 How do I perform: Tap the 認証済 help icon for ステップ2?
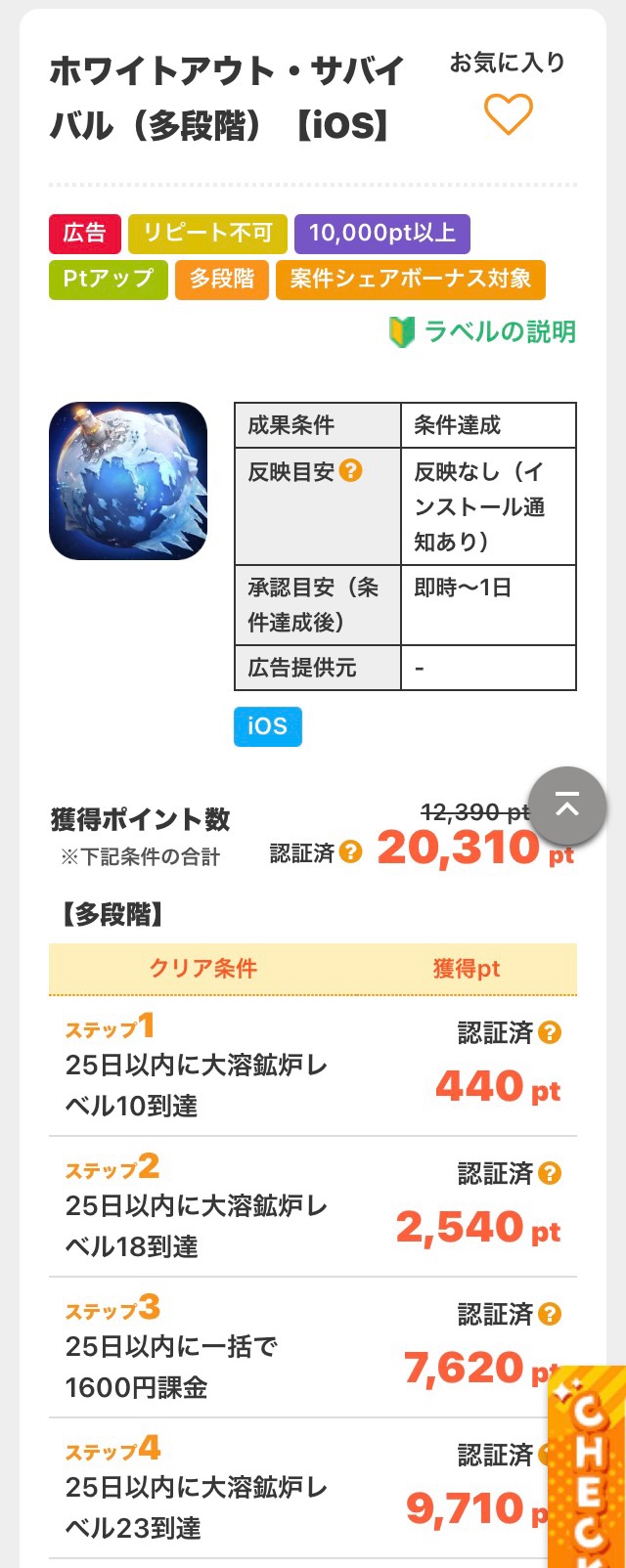pos(550,1173)
